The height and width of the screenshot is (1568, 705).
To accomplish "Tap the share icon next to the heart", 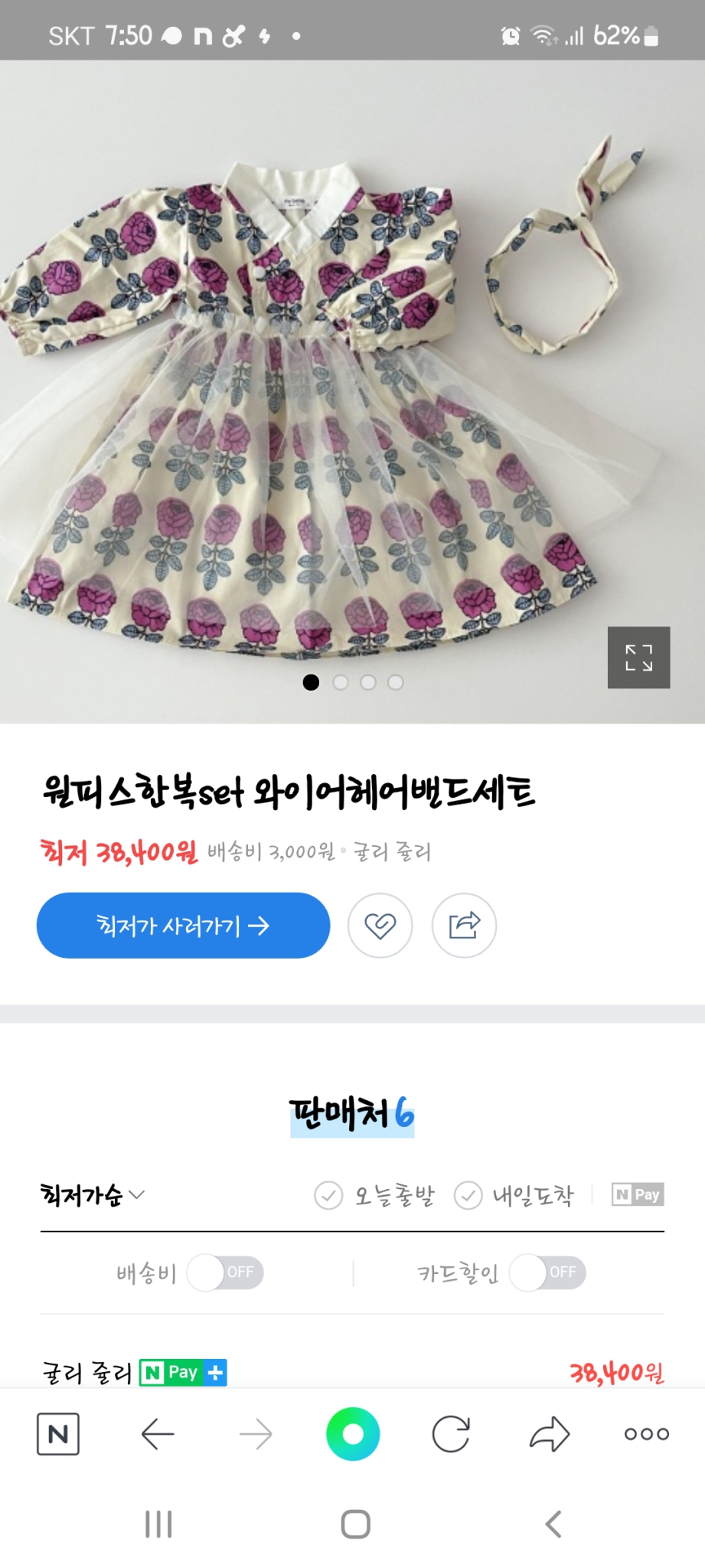I will point(464,926).
